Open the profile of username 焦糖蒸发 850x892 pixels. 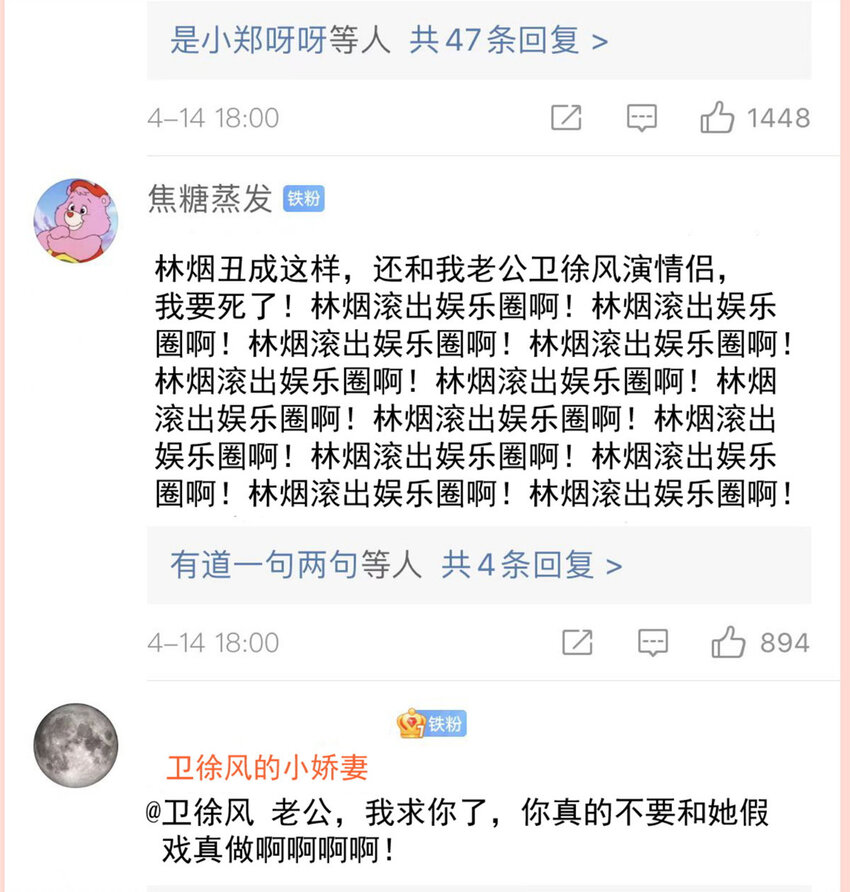(x=210, y=199)
